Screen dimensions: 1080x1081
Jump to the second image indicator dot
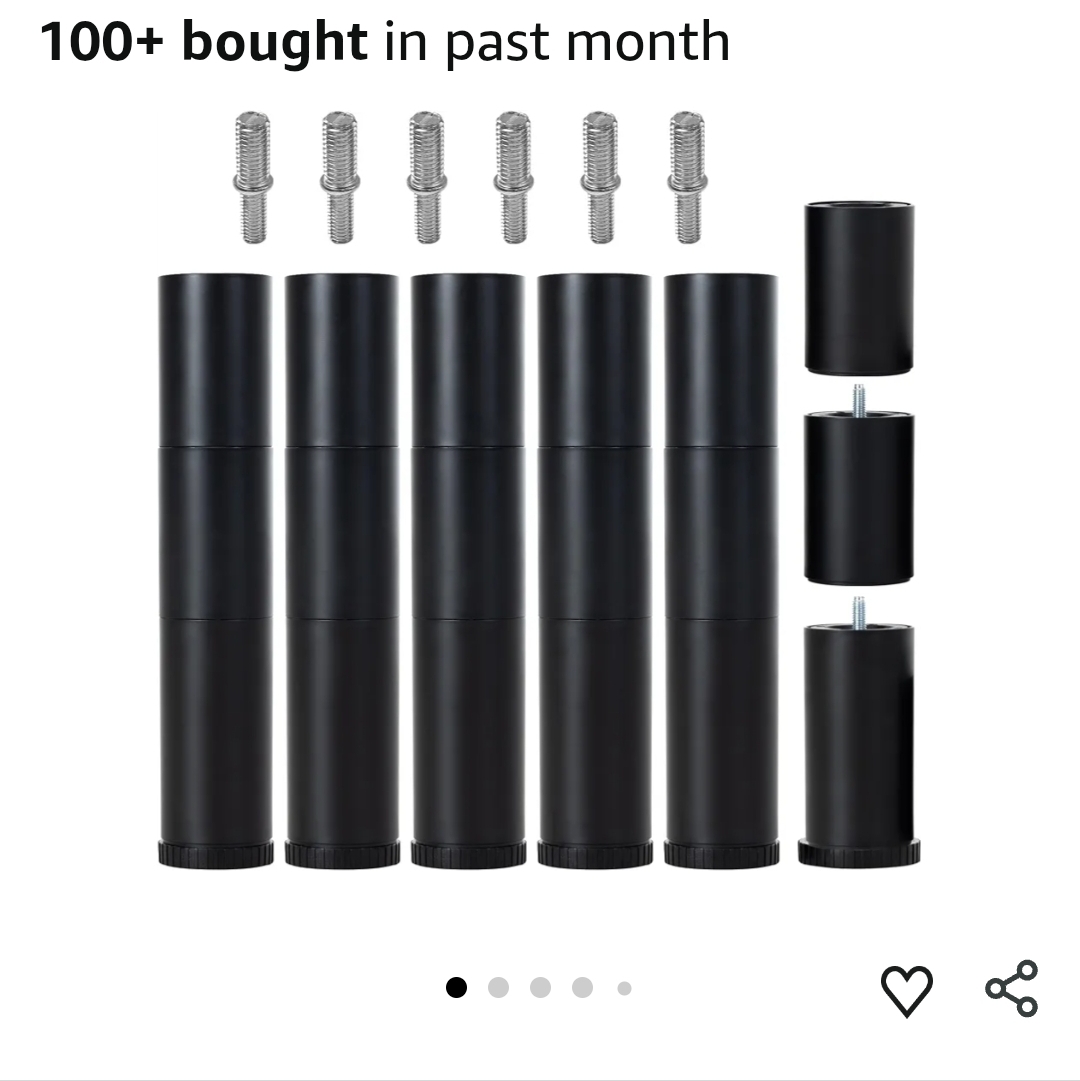[498, 987]
